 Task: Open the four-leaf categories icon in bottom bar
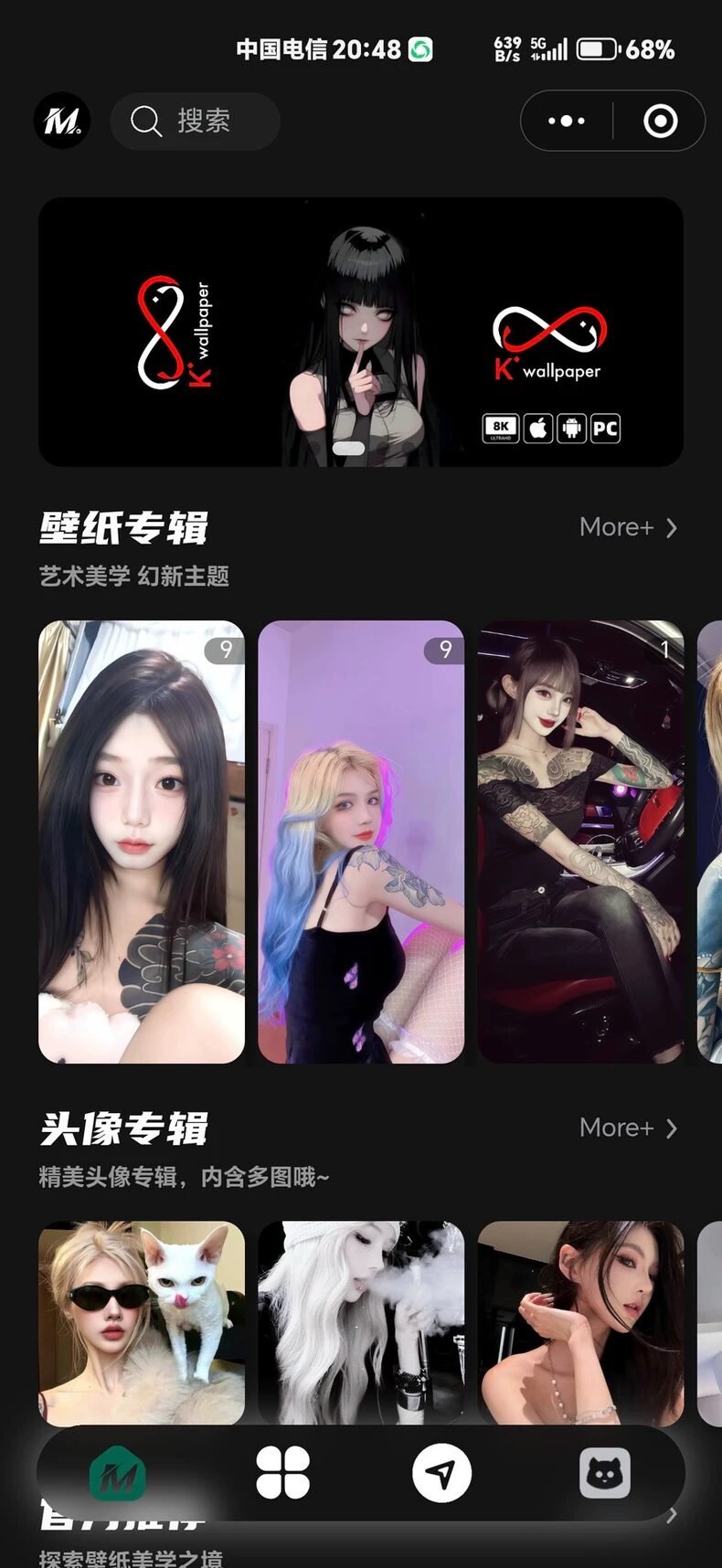tap(283, 1471)
